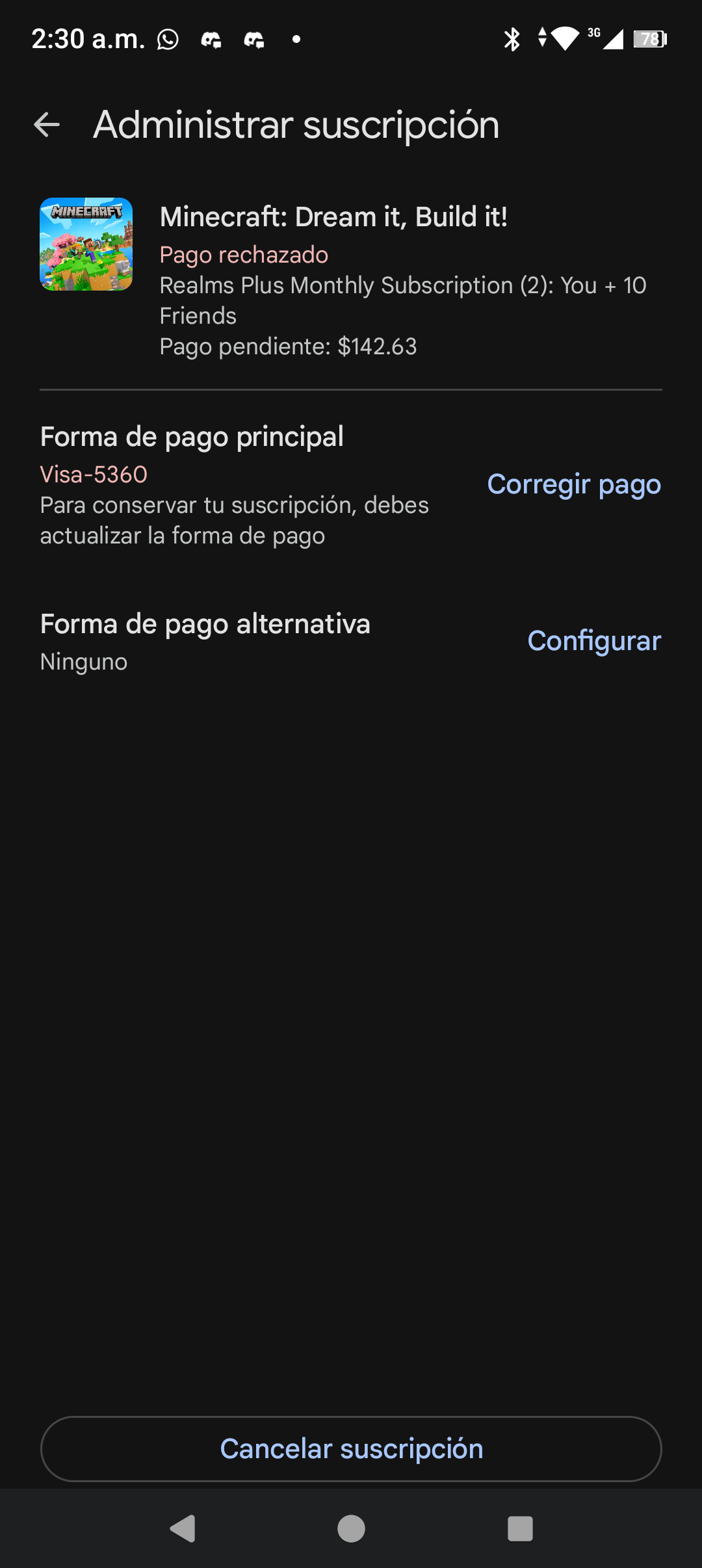Open recent apps from navigation bar
The width and height of the screenshot is (702, 1568).
(x=520, y=1528)
